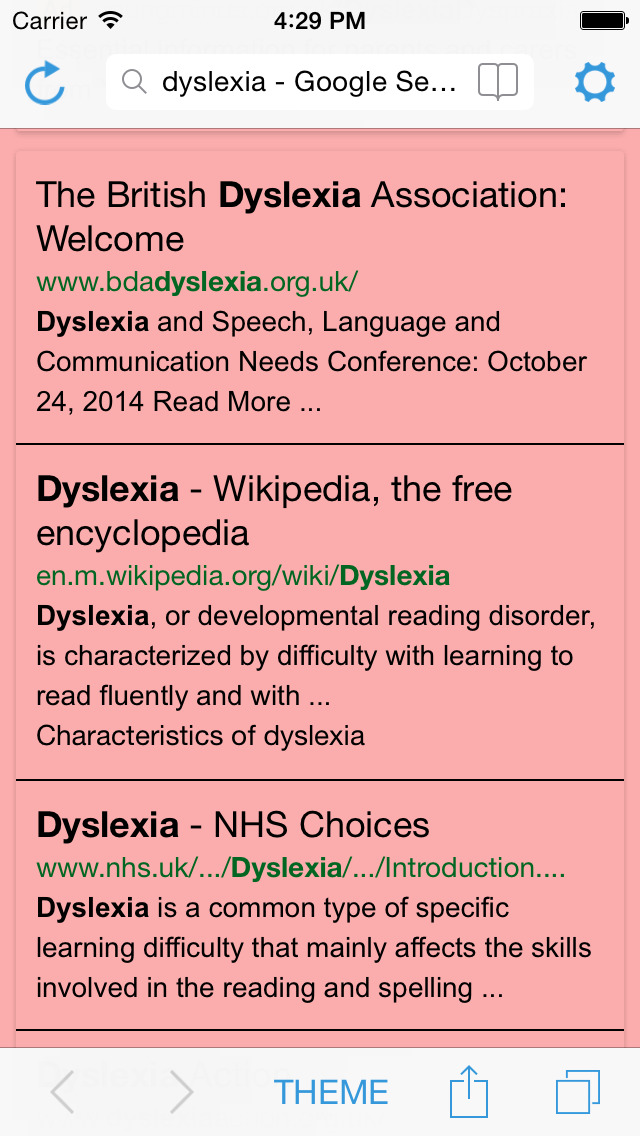The image size is (640, 1136).
Task: Open the THEME options
Action: [331, 1092]
